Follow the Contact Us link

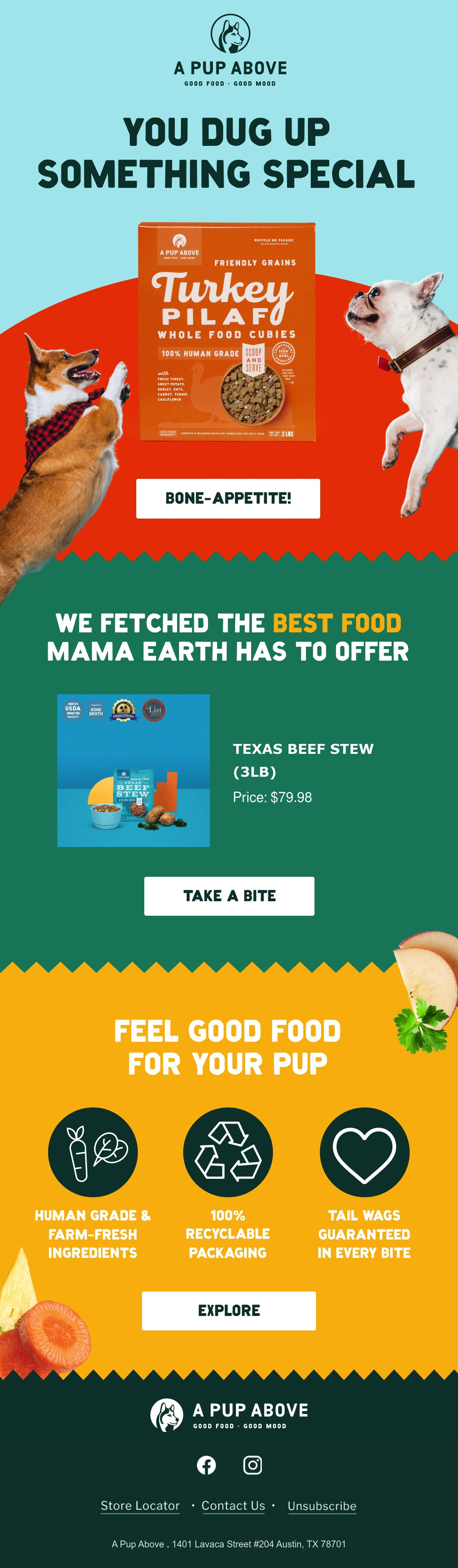click(233, 1505)
